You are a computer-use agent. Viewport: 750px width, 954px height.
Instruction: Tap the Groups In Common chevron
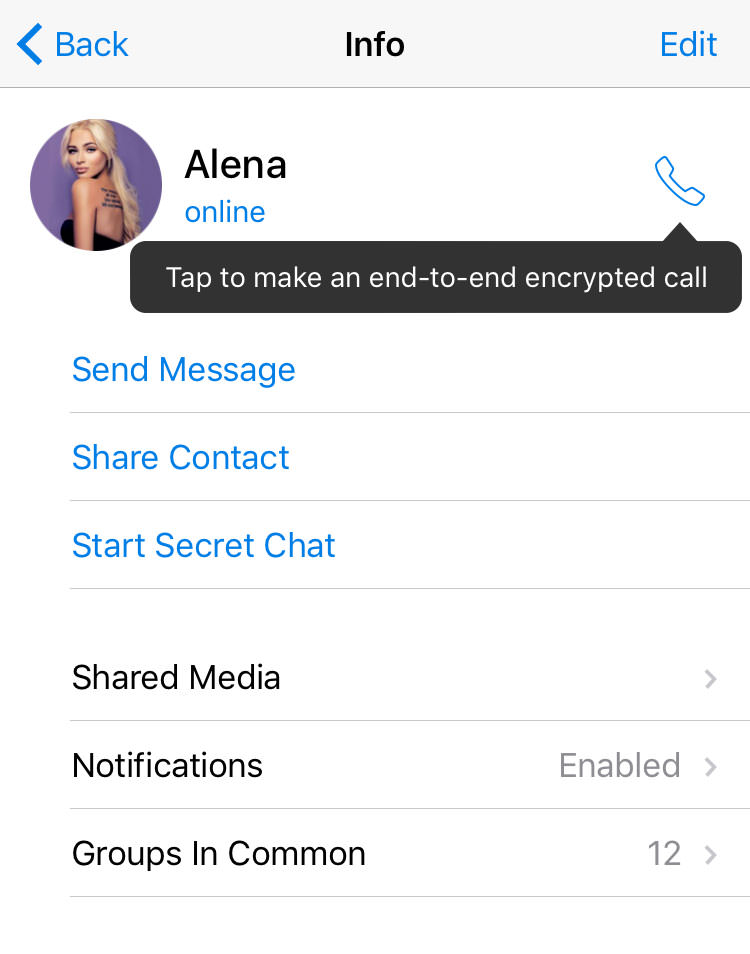click(710, 855)
